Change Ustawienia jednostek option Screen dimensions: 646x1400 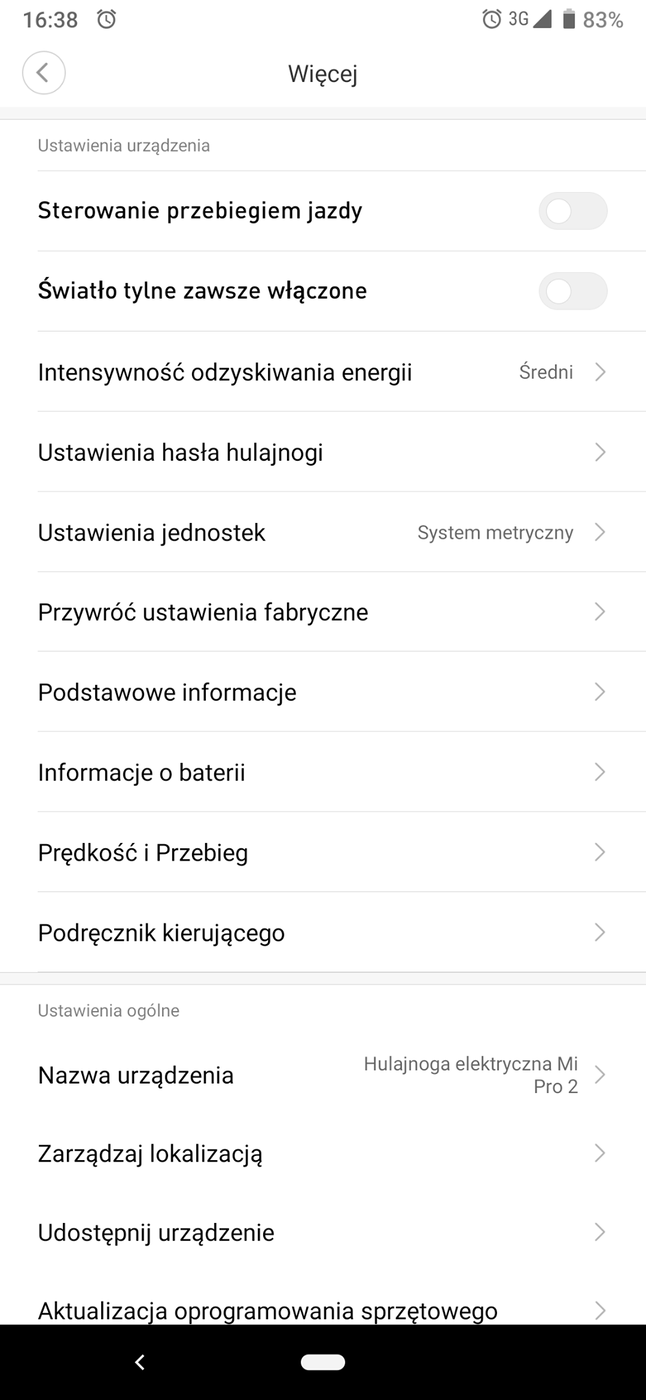322,532
